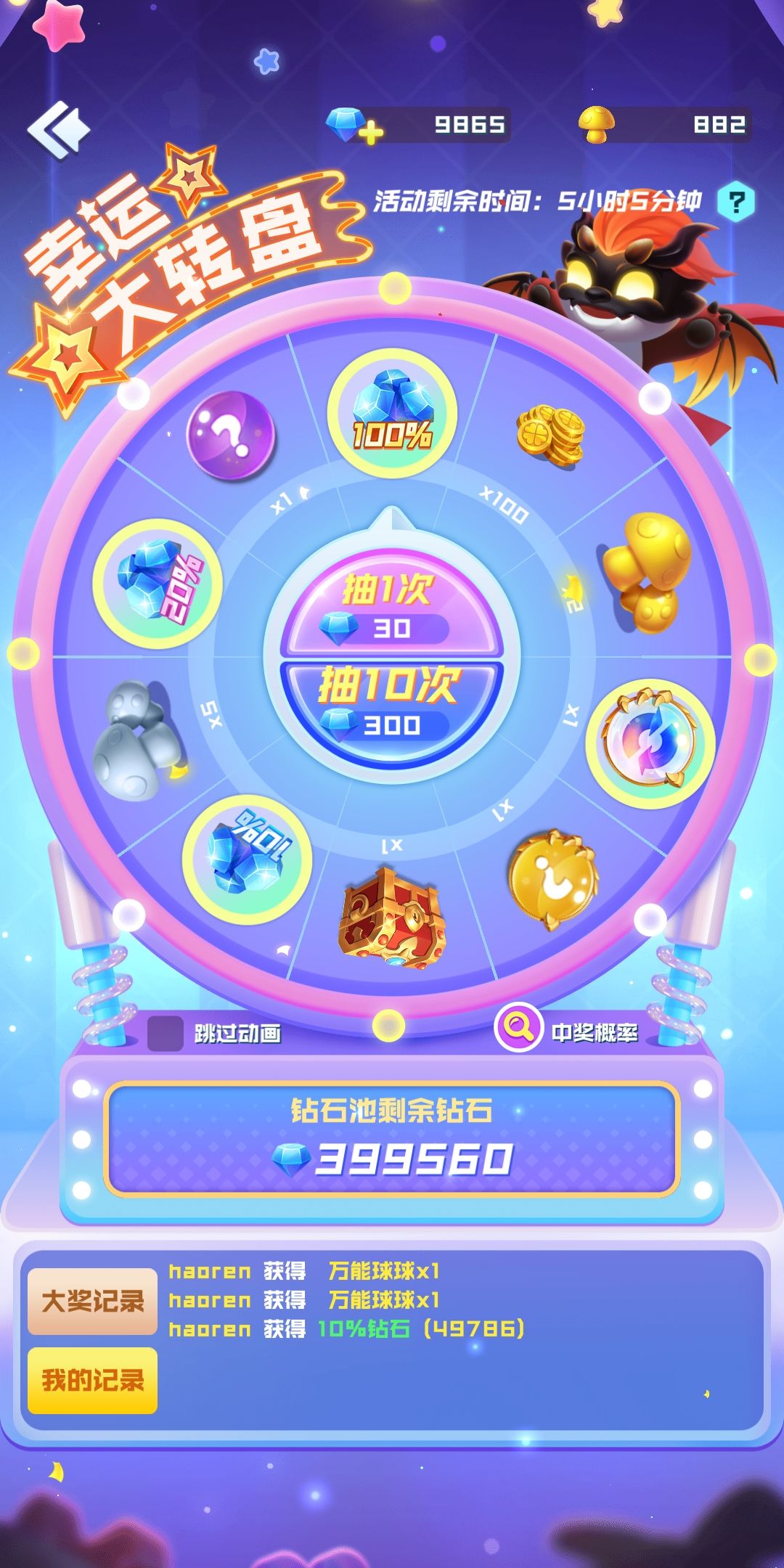This screenshot has width=784, height=1568.
Task: Open the question mark help icon
Action: click(735, 201)
